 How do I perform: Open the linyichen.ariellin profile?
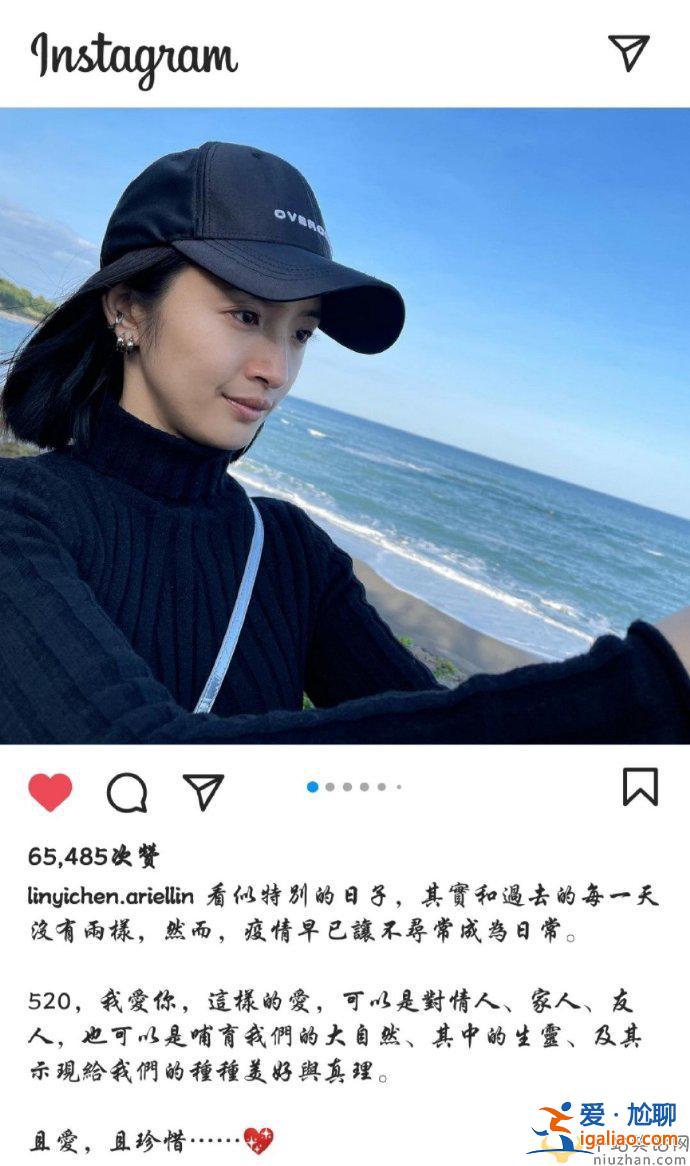111,895
